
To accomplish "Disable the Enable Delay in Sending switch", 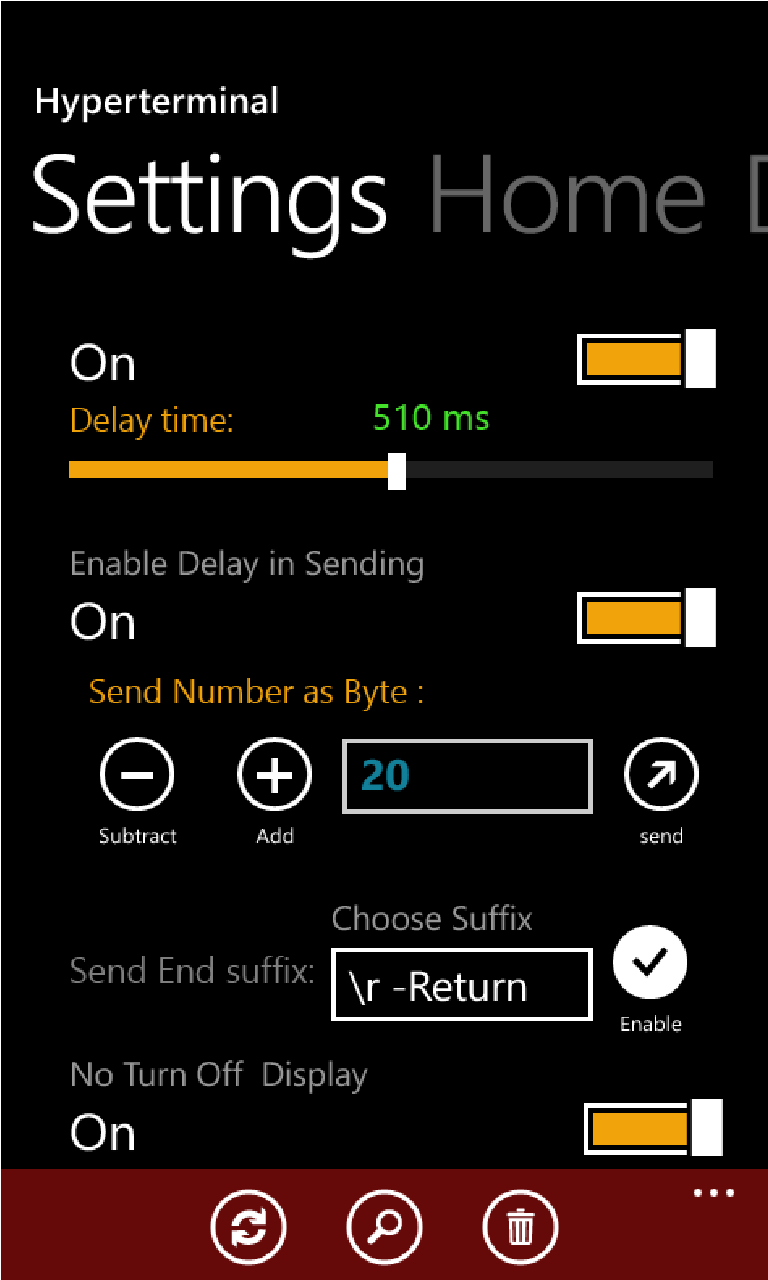I will click(647, 618).
